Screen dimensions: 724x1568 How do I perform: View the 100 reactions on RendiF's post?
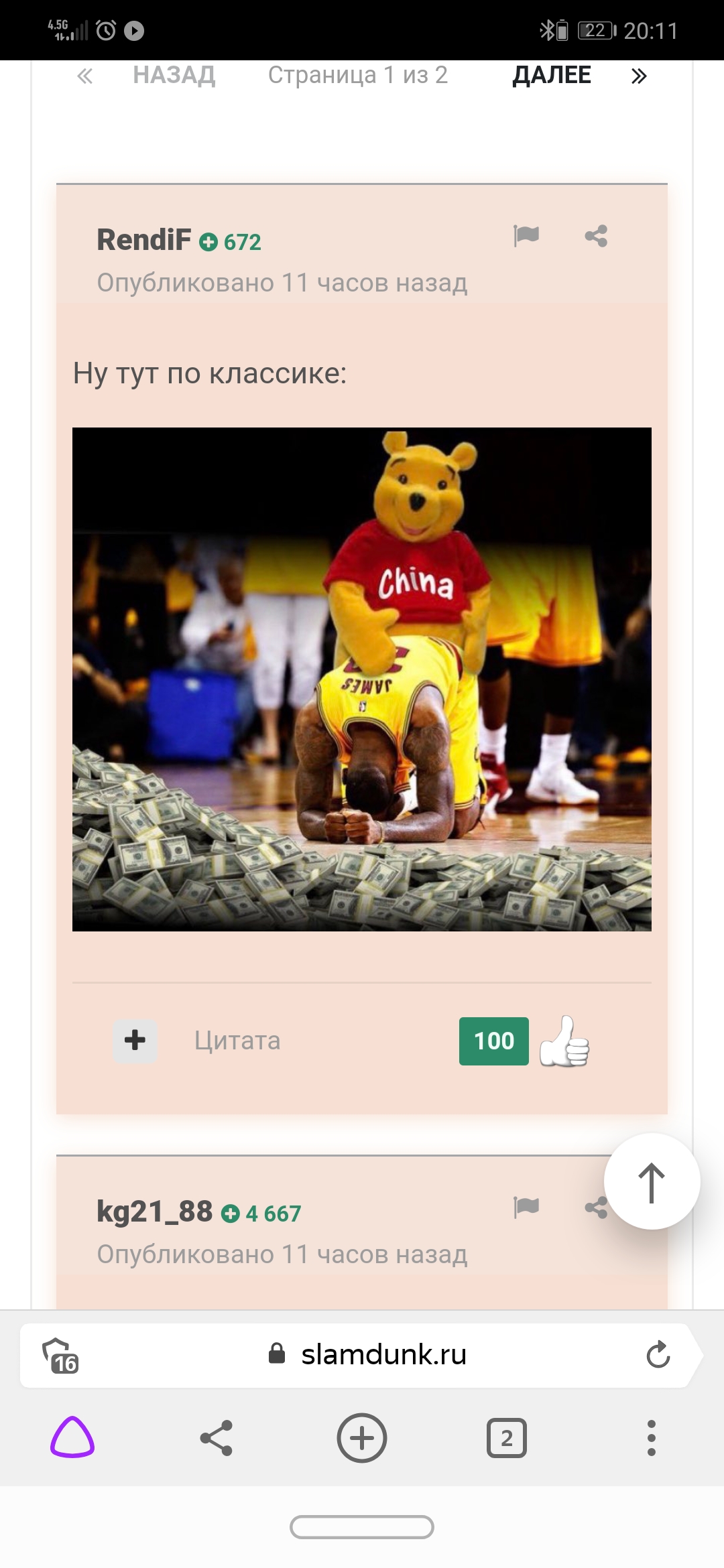pos(494,1041)
